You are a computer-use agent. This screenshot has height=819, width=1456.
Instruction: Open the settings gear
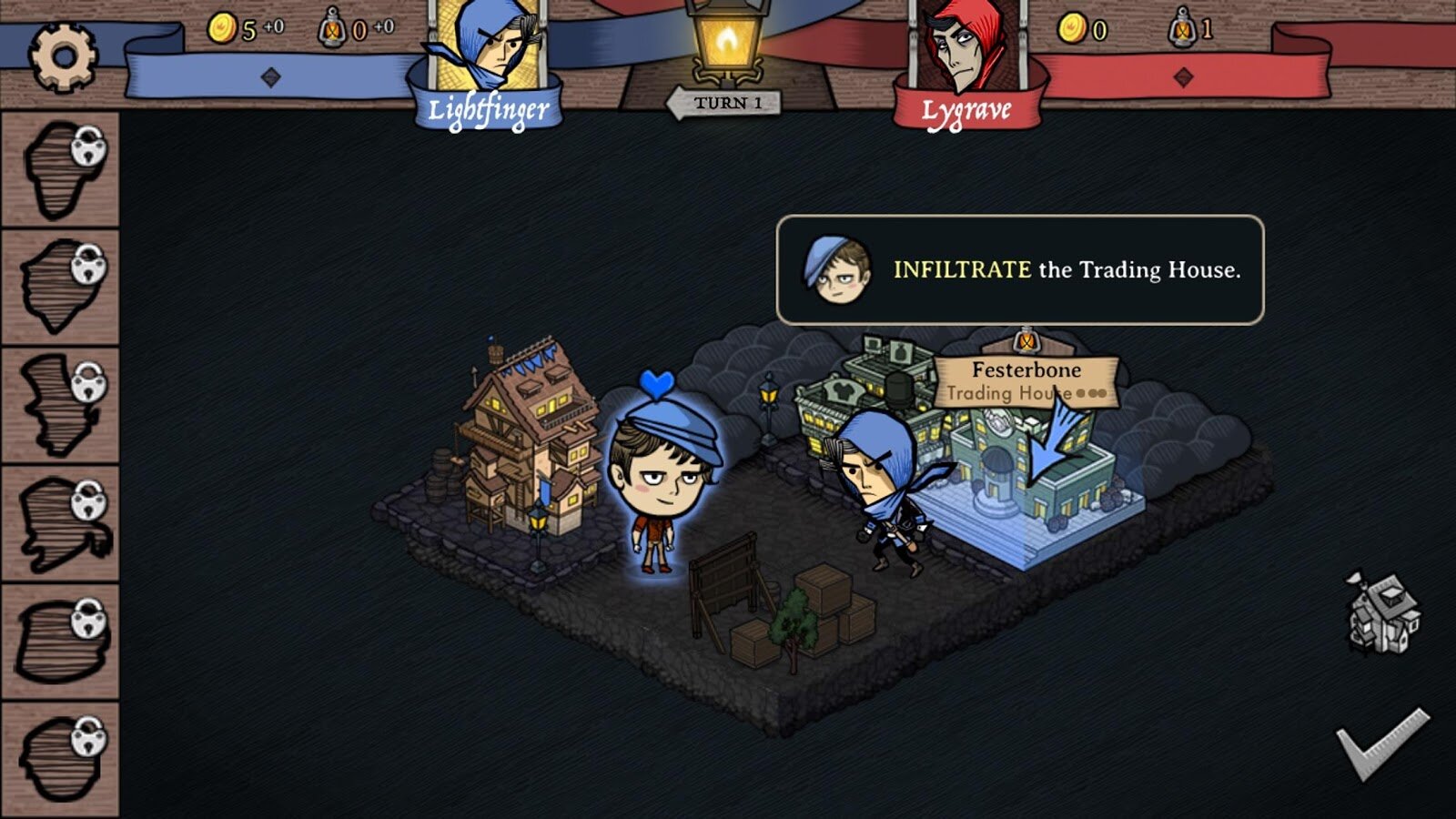point(62,56)
